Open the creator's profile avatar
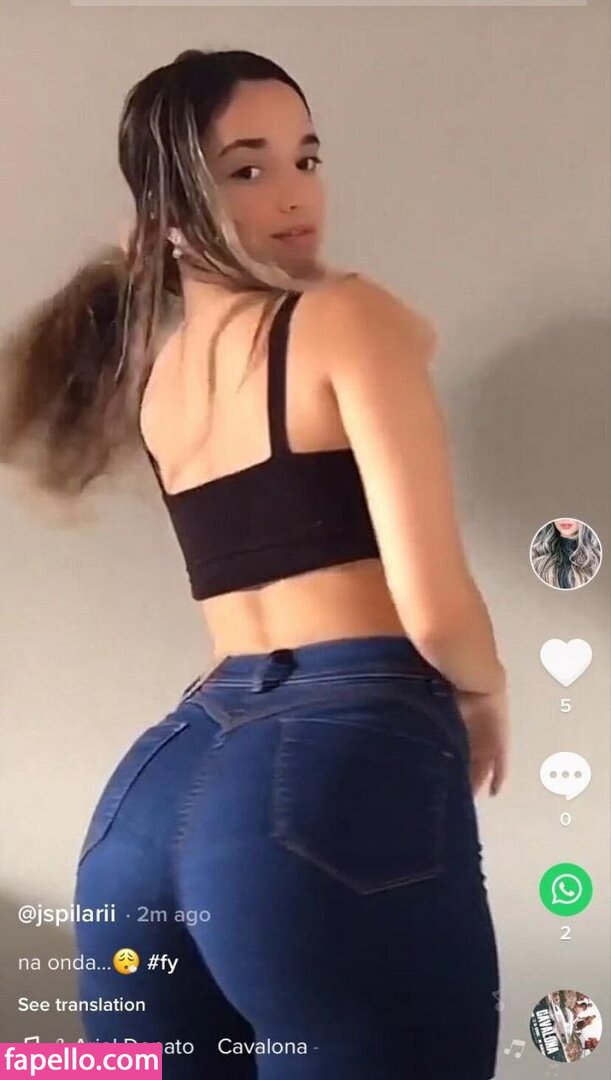The height and width of the screenshot is (1080, 611). pyautogui.click(x=565, y=554)
